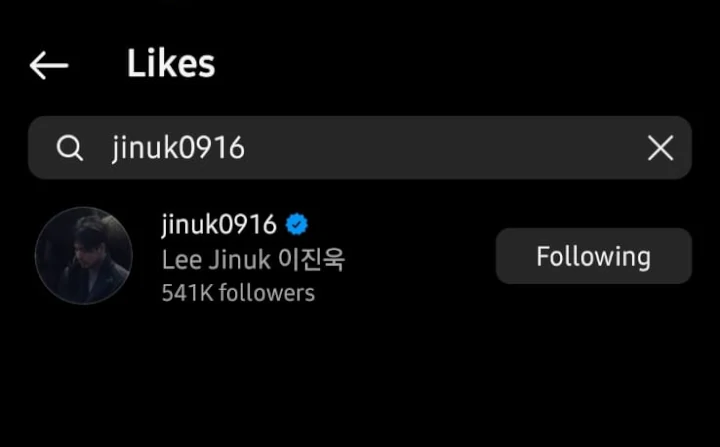Go back from the Likes screen
The width and height of the screenshot is (720, 447).
[48, 66]
